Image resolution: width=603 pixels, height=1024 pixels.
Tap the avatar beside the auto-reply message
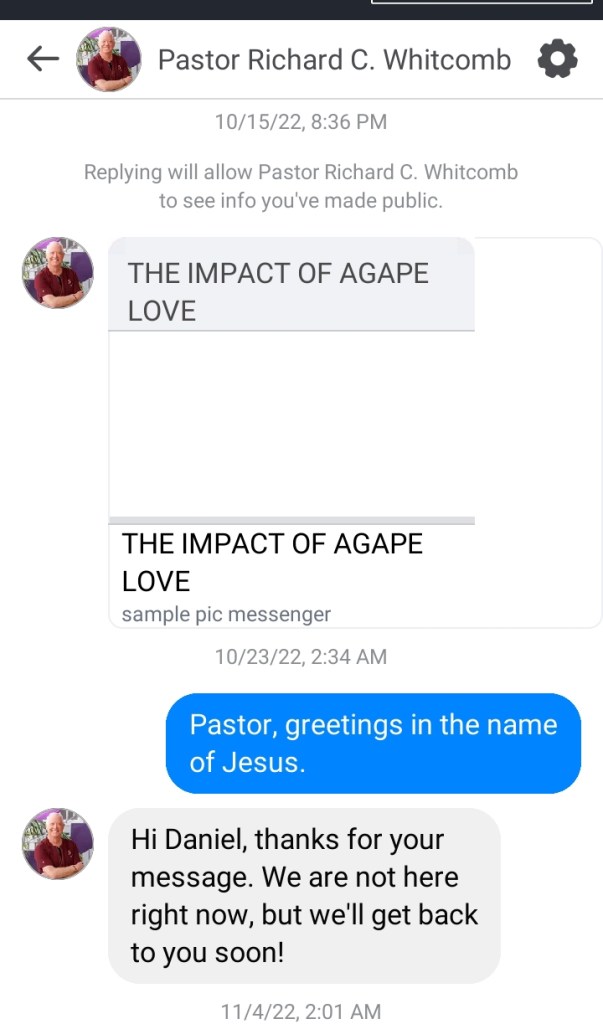[x=58, y=844]
